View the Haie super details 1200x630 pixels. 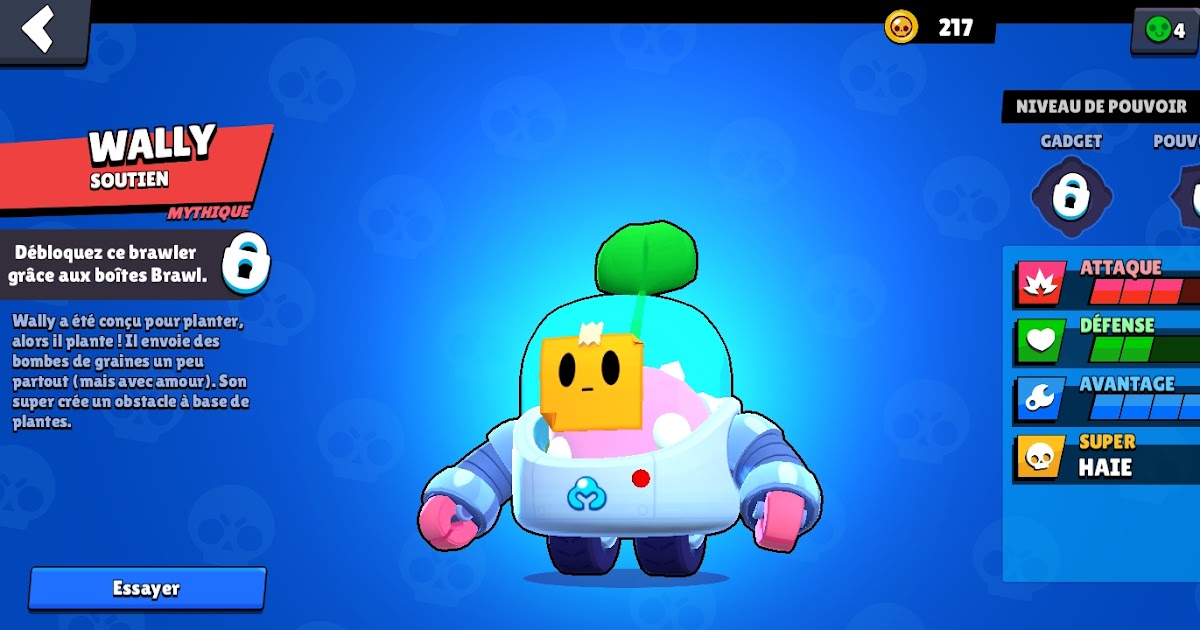tap(1105, 456)
